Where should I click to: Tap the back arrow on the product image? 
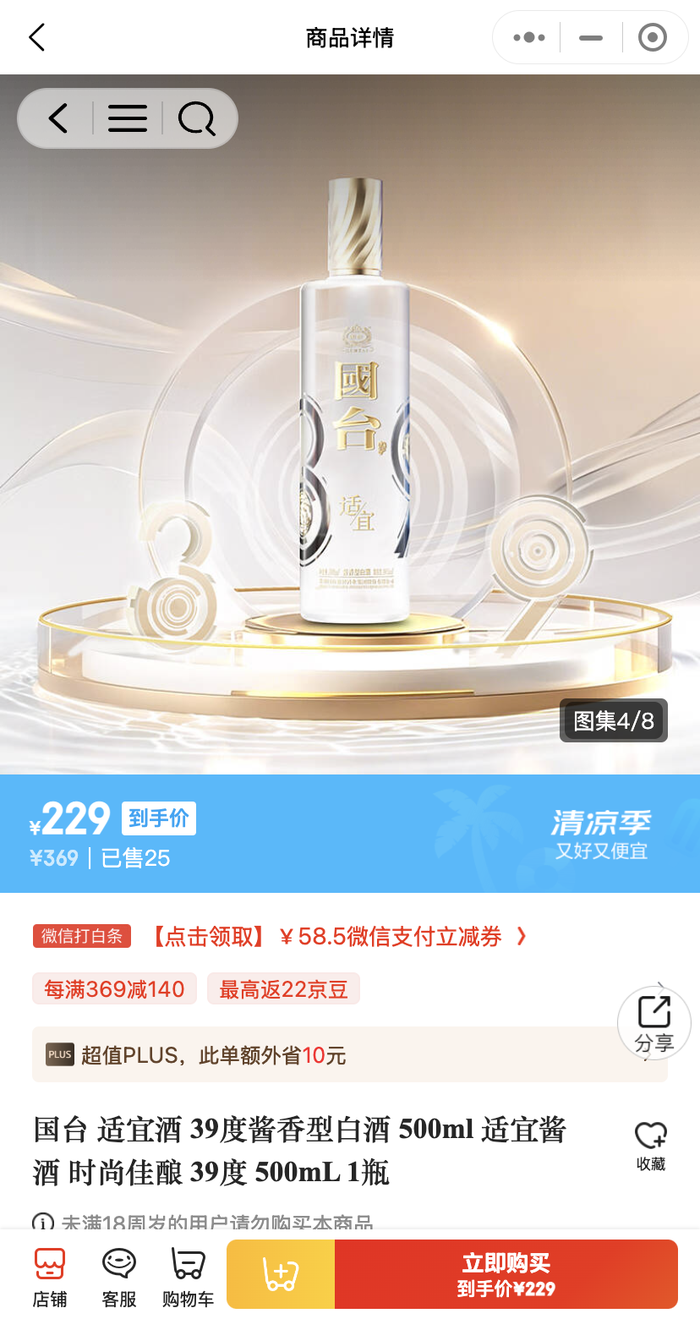coord(58,119)
